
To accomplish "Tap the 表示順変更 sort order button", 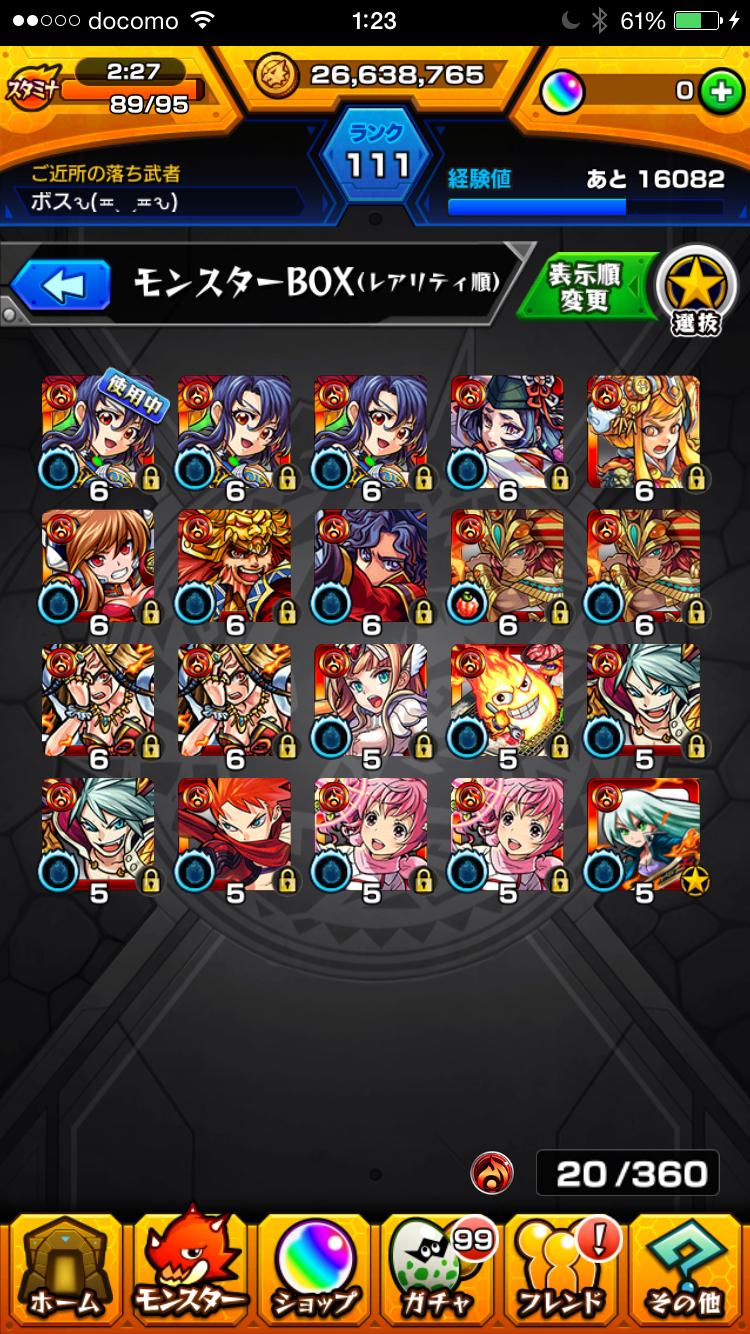I will [x=585, y=288].
